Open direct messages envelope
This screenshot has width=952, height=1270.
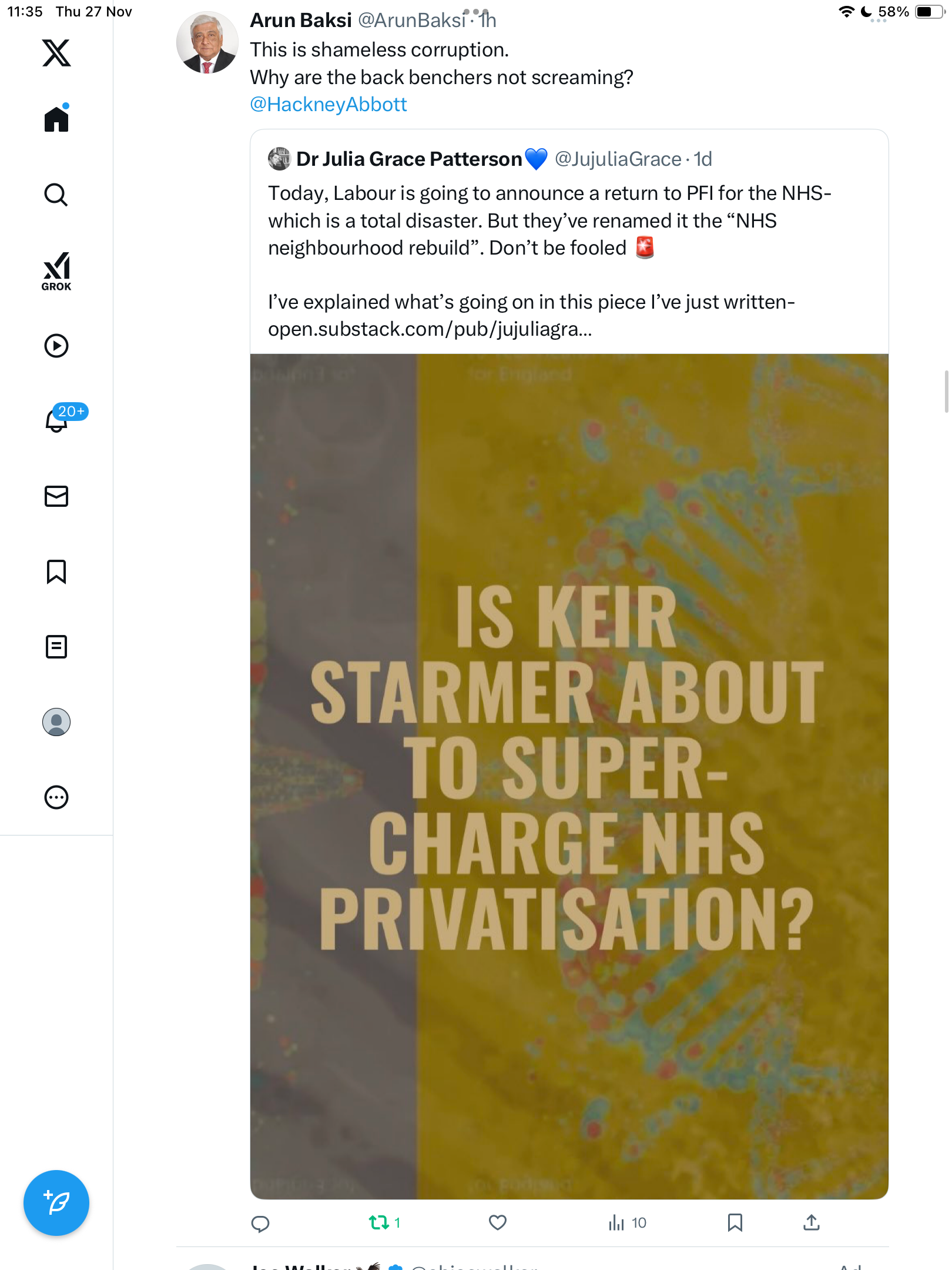tap(56, 496)
